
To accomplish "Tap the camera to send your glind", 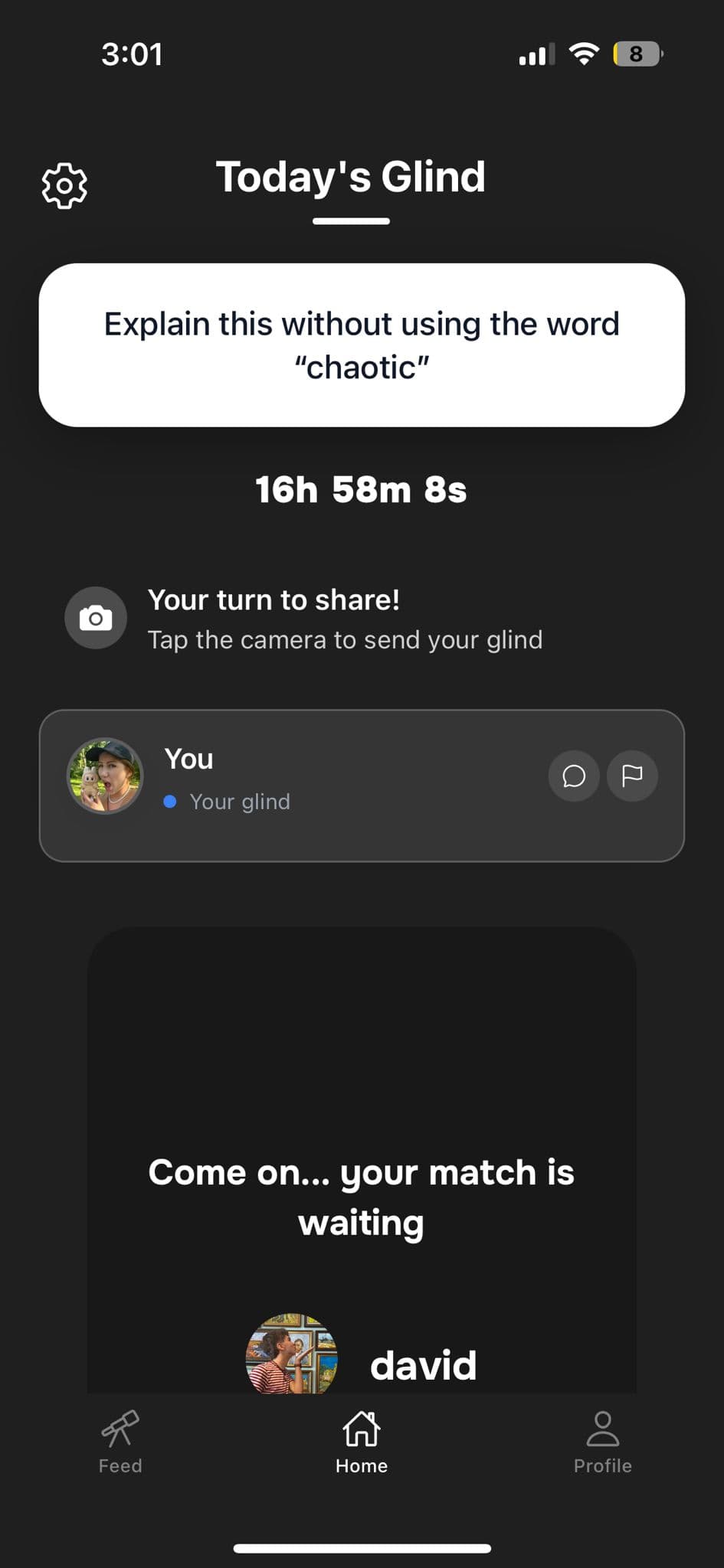I will point(96,618).
